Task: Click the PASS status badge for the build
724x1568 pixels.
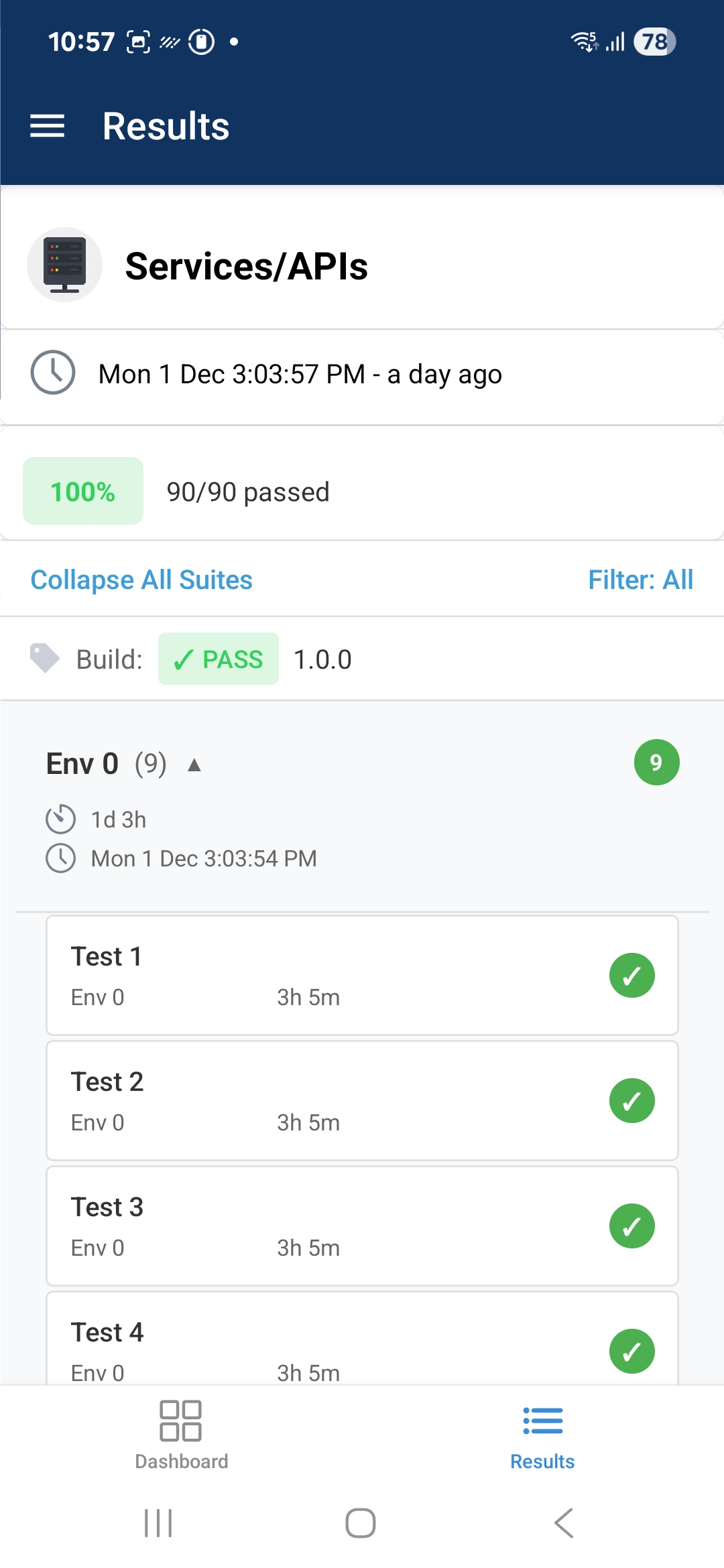Action: pyautogui.click(x=218, y=659)
